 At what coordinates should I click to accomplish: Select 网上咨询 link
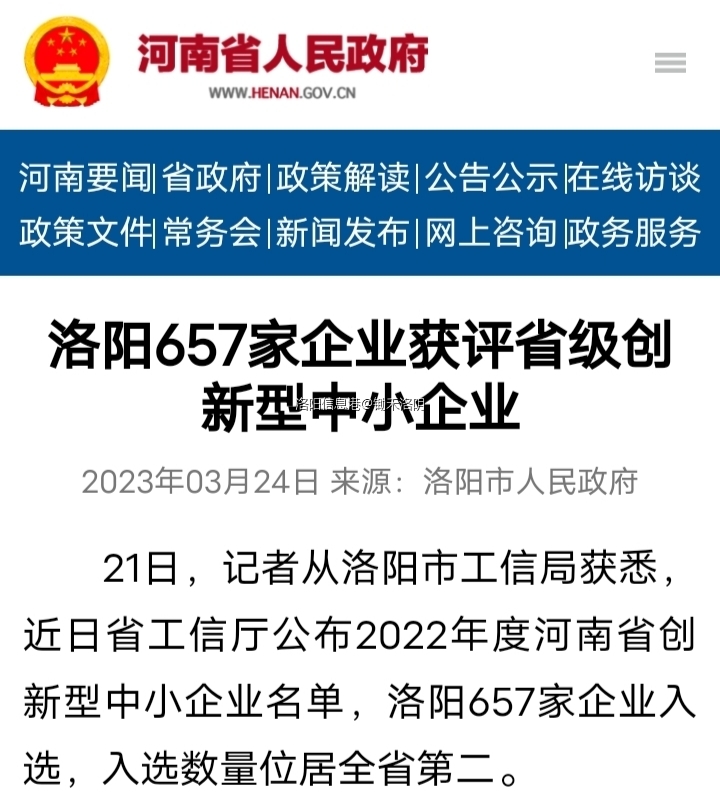[491, 232]
